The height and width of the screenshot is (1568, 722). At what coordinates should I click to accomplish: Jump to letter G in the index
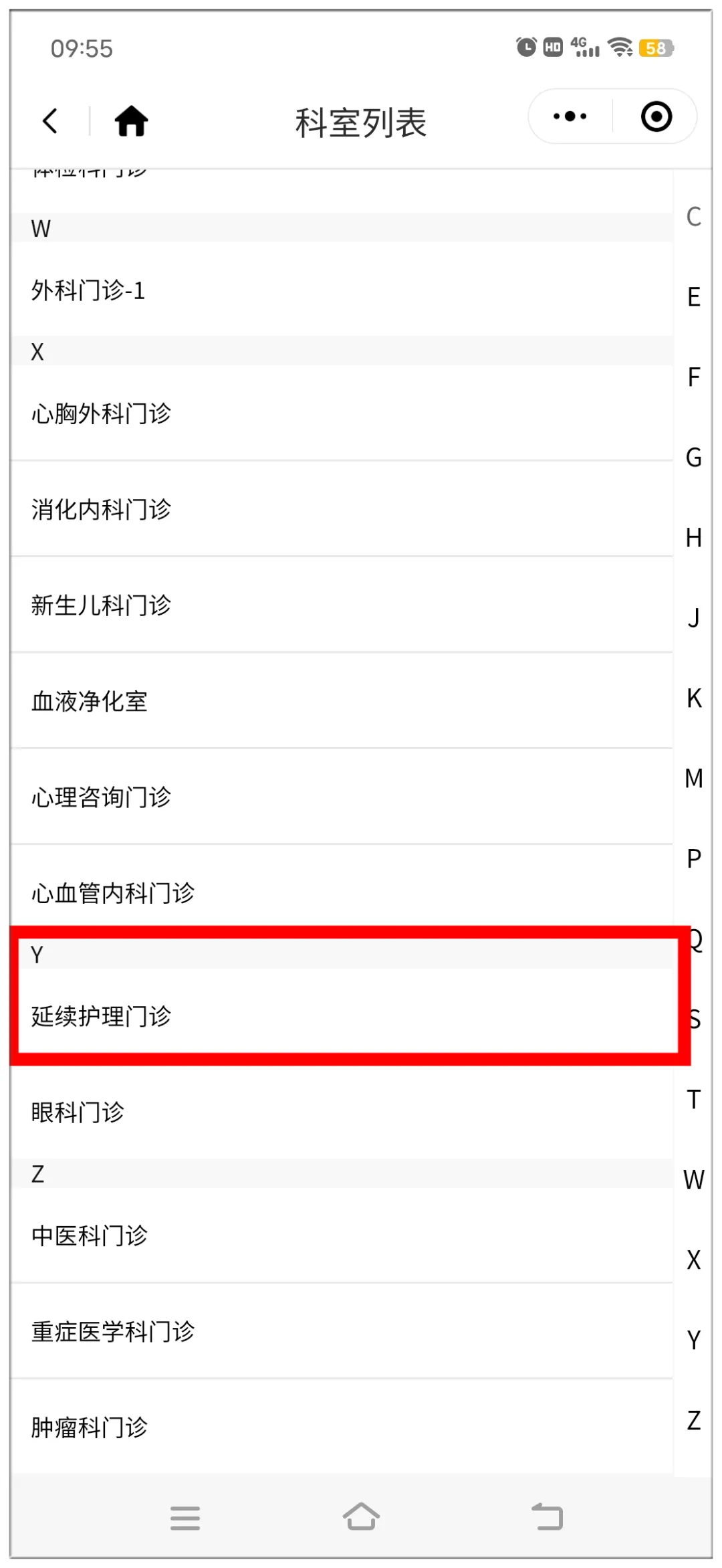coord(693,458)
